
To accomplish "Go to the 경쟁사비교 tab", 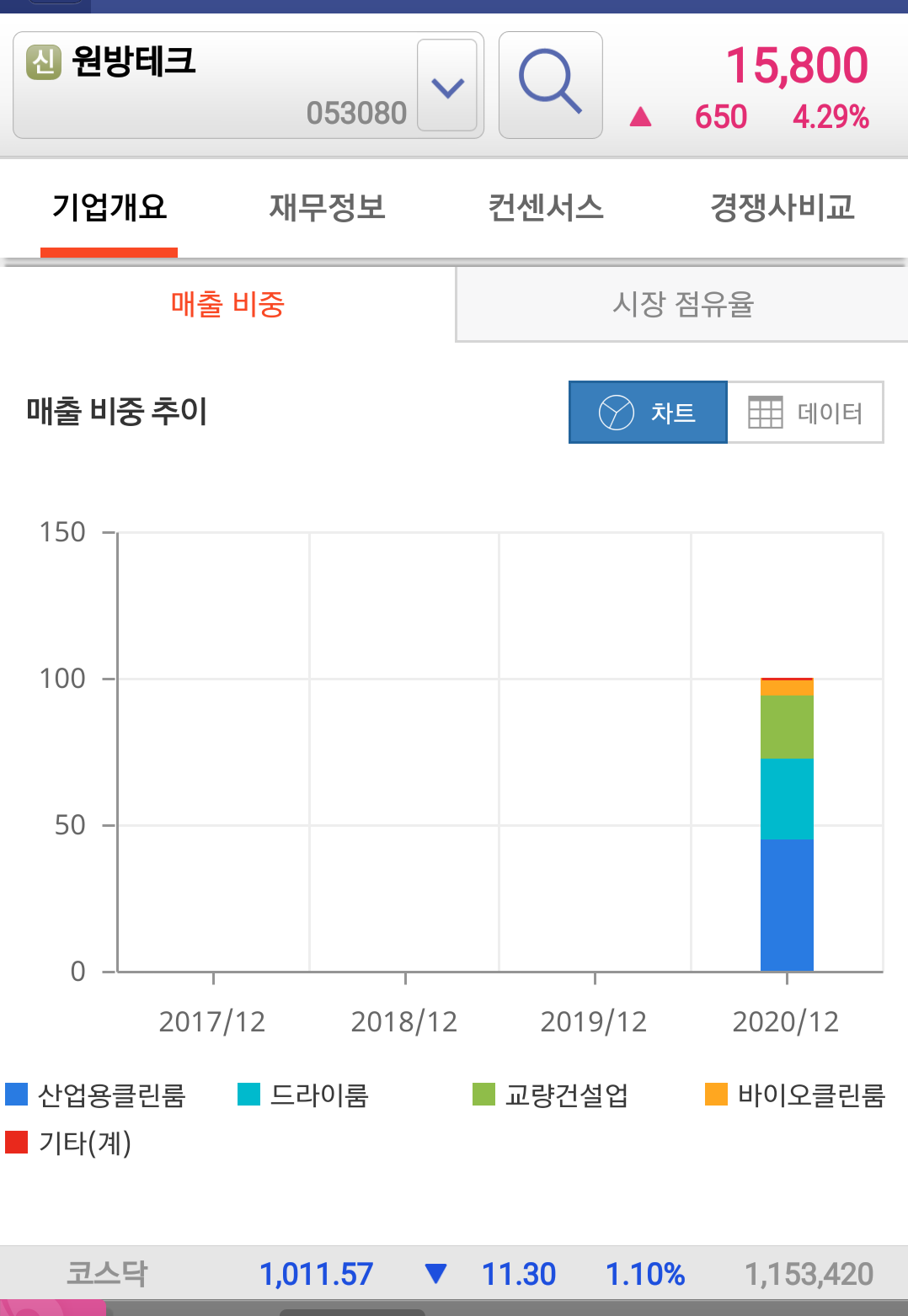I will click(782, 207).
